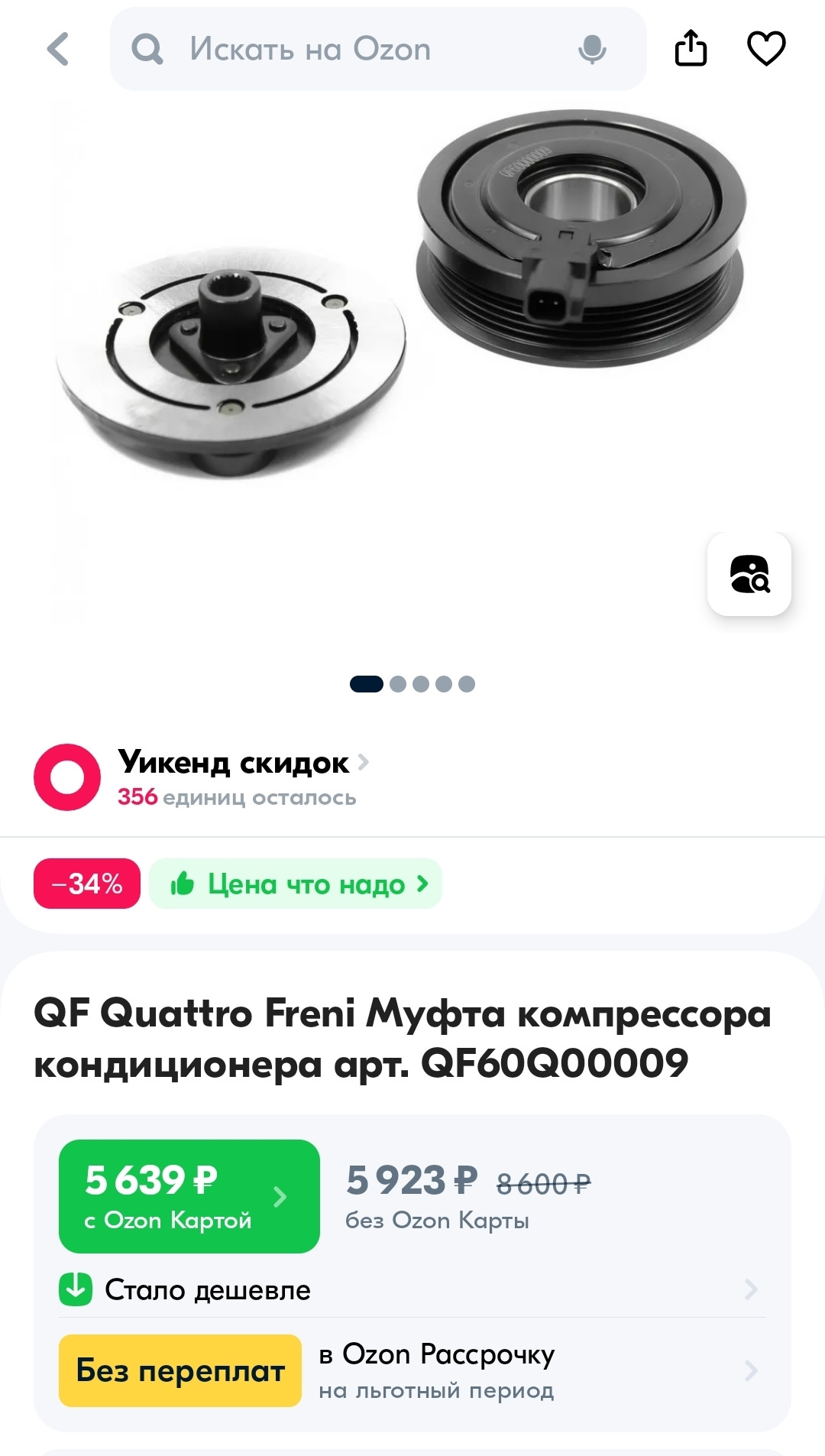Image resolution: width=825 pixels, height=1456 pixels.
Task: Go back using the arrow icon
Action: click(58, 50)
